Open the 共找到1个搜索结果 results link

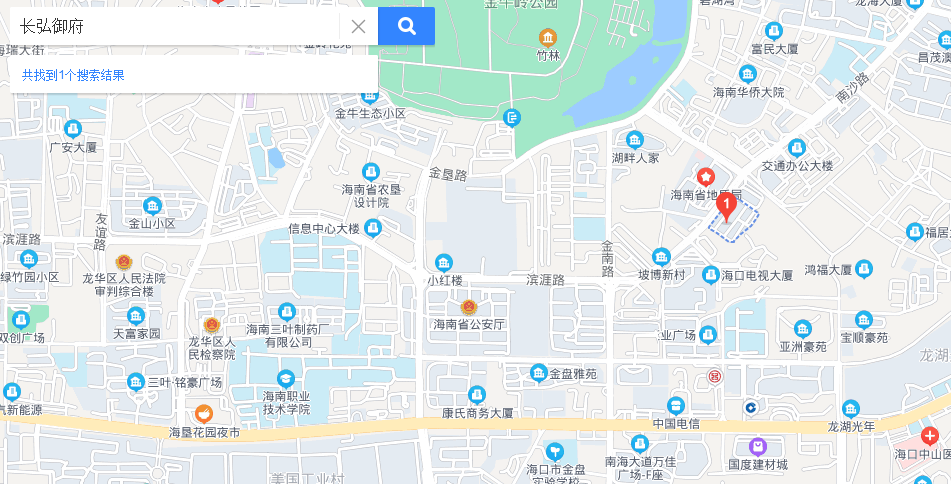[x=74, y=75]
